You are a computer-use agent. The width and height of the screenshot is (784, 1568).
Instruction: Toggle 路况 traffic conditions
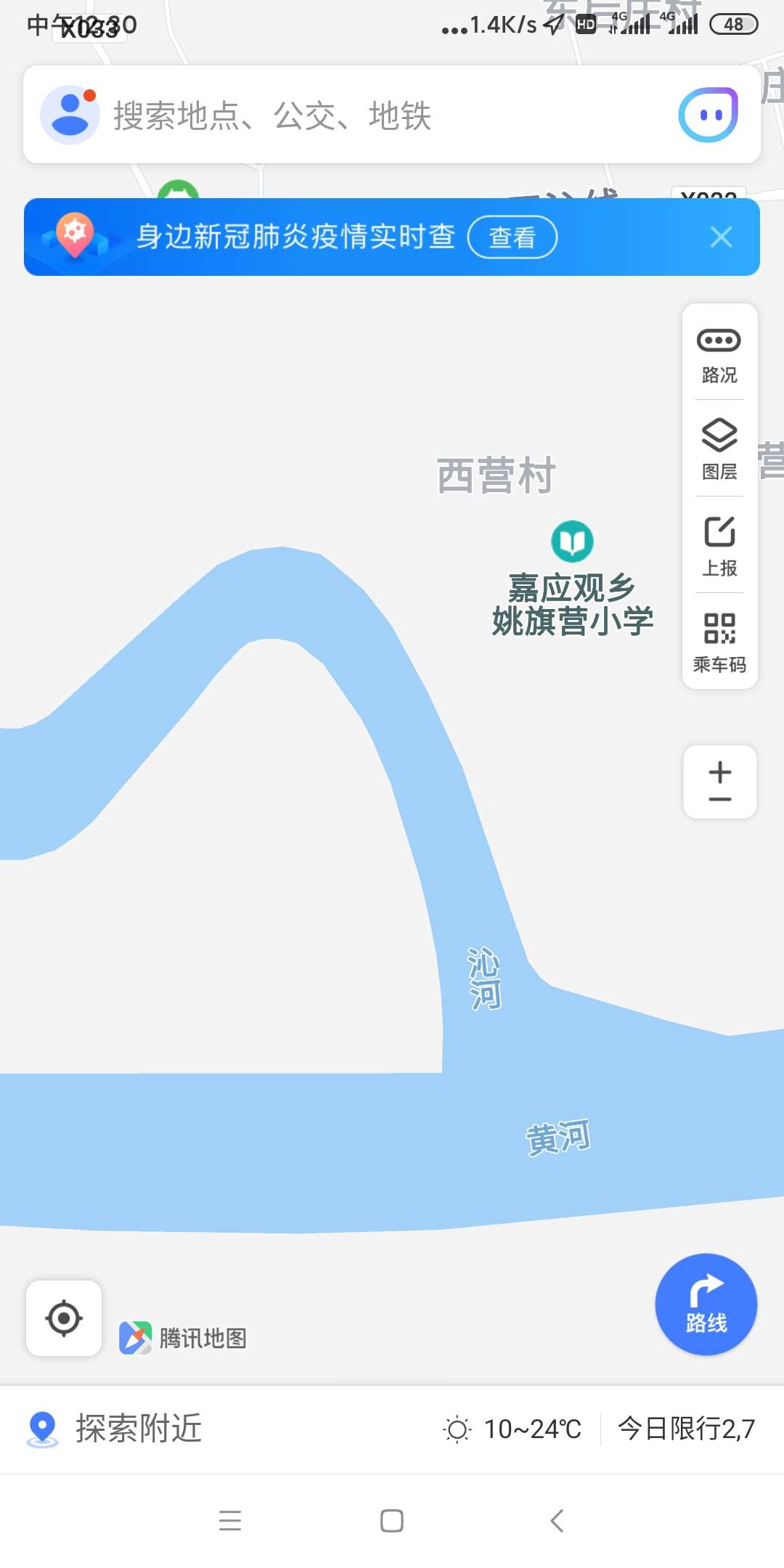[x=719, y=354]
